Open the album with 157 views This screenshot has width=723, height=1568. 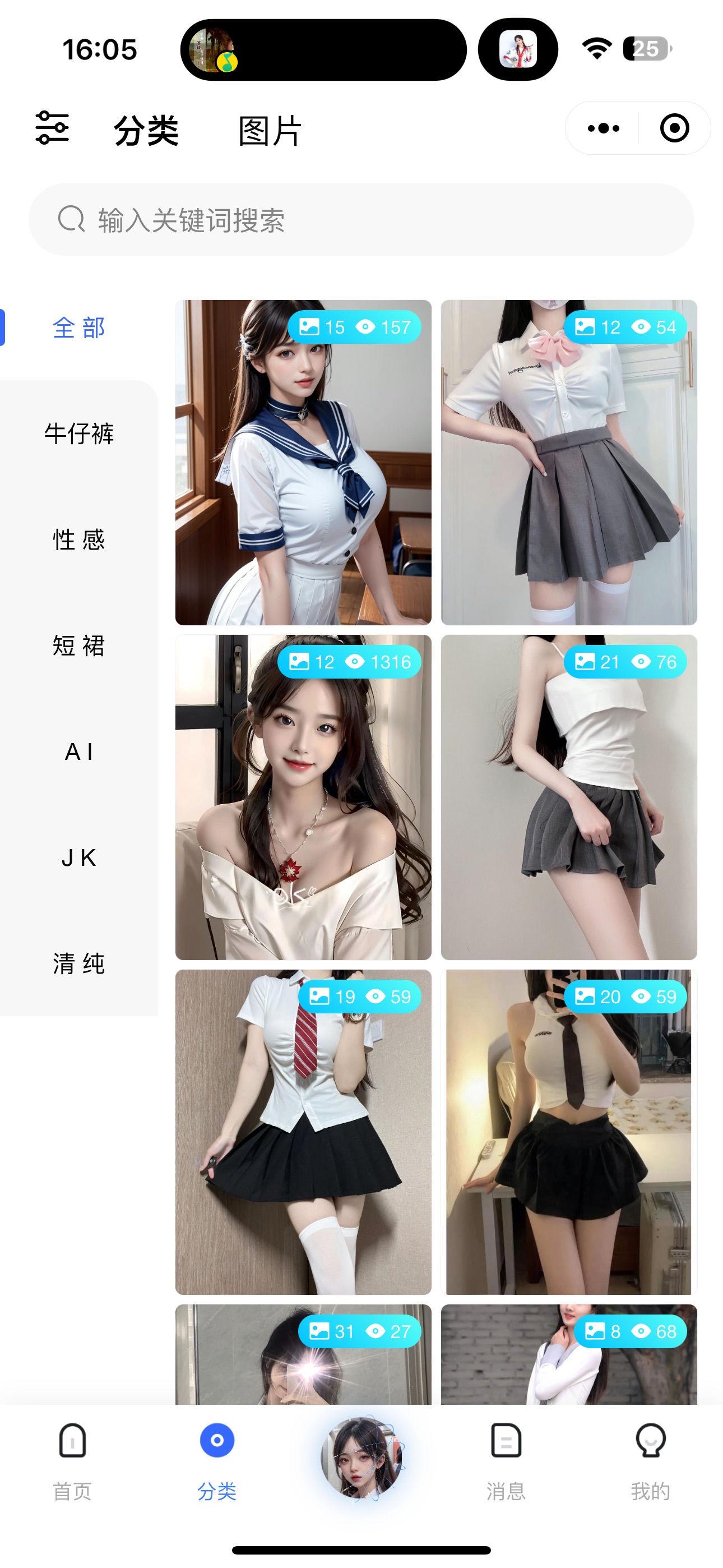point(303,463)
